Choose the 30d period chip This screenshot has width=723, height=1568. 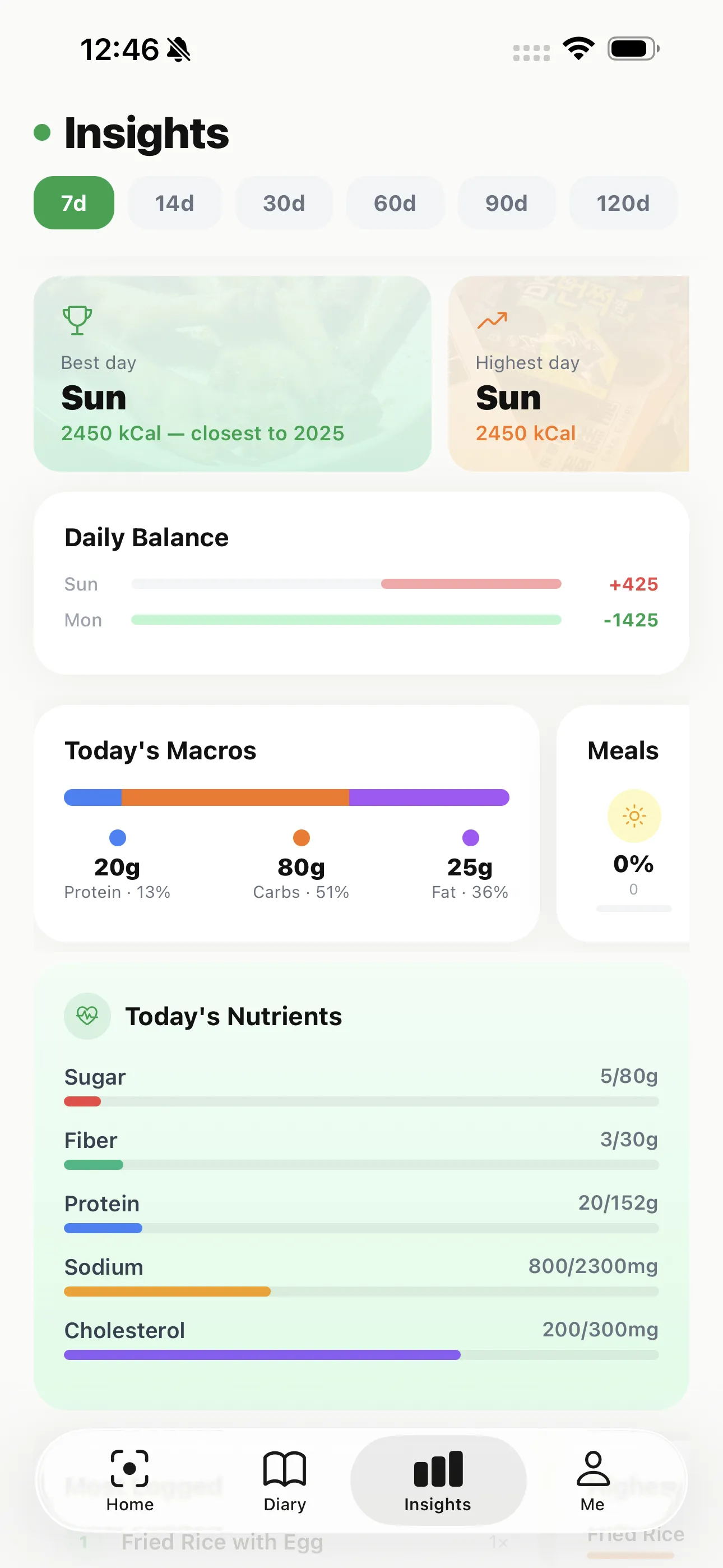[284, 202]
